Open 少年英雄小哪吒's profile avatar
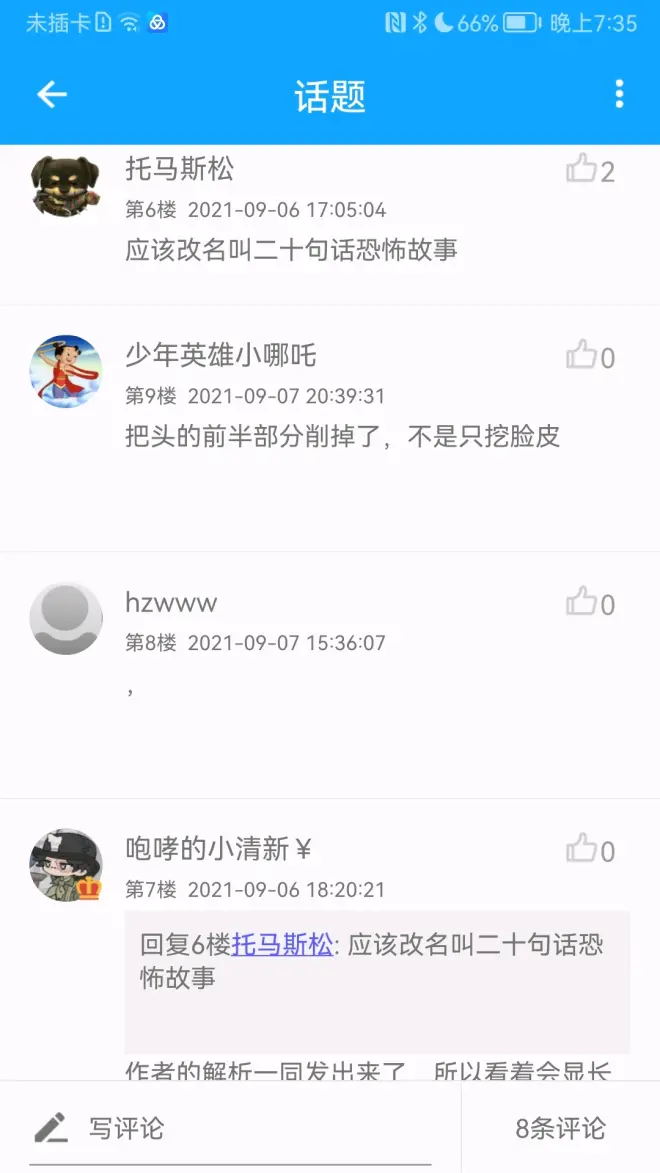 click(x=65, y=371)
